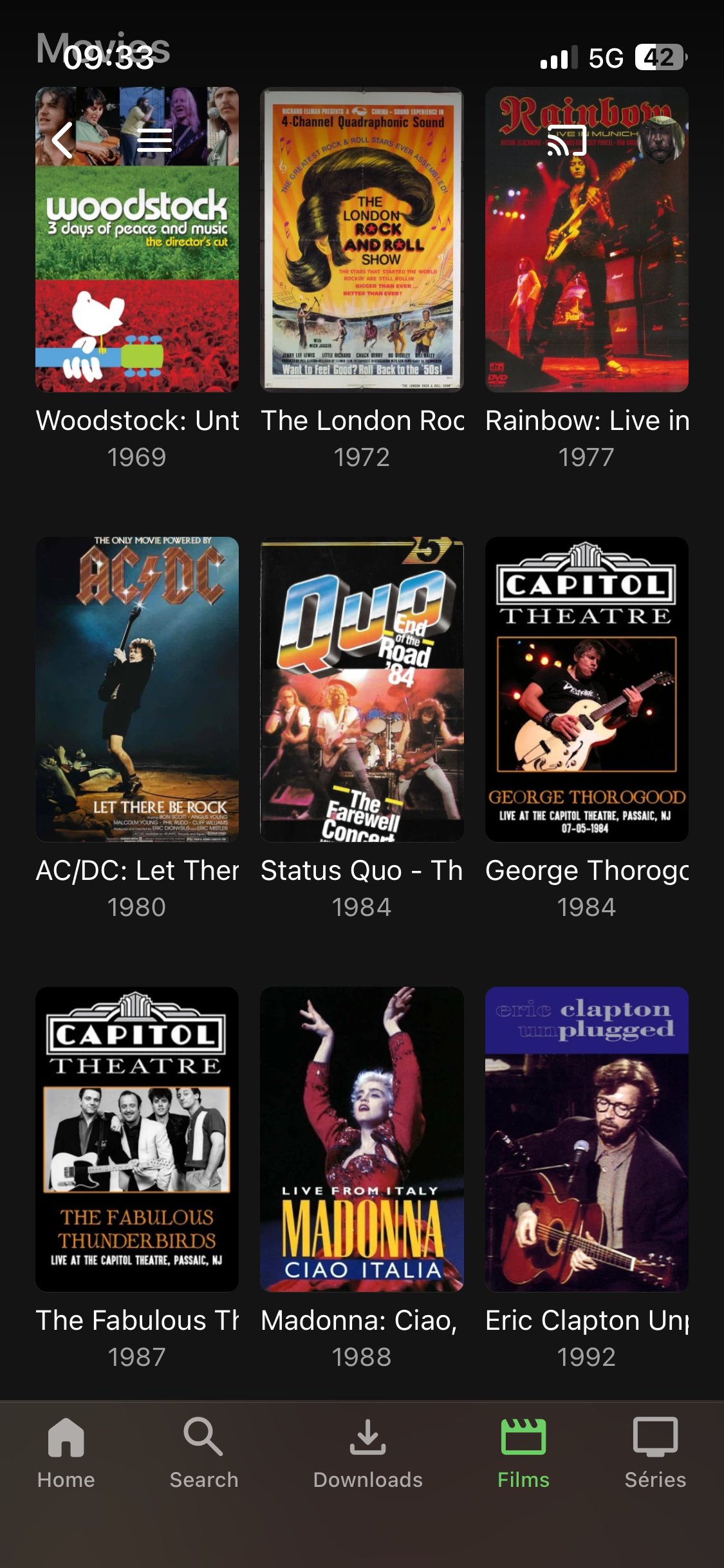
Task: Open the profile avatar
Action: click(x=661, y=140)
